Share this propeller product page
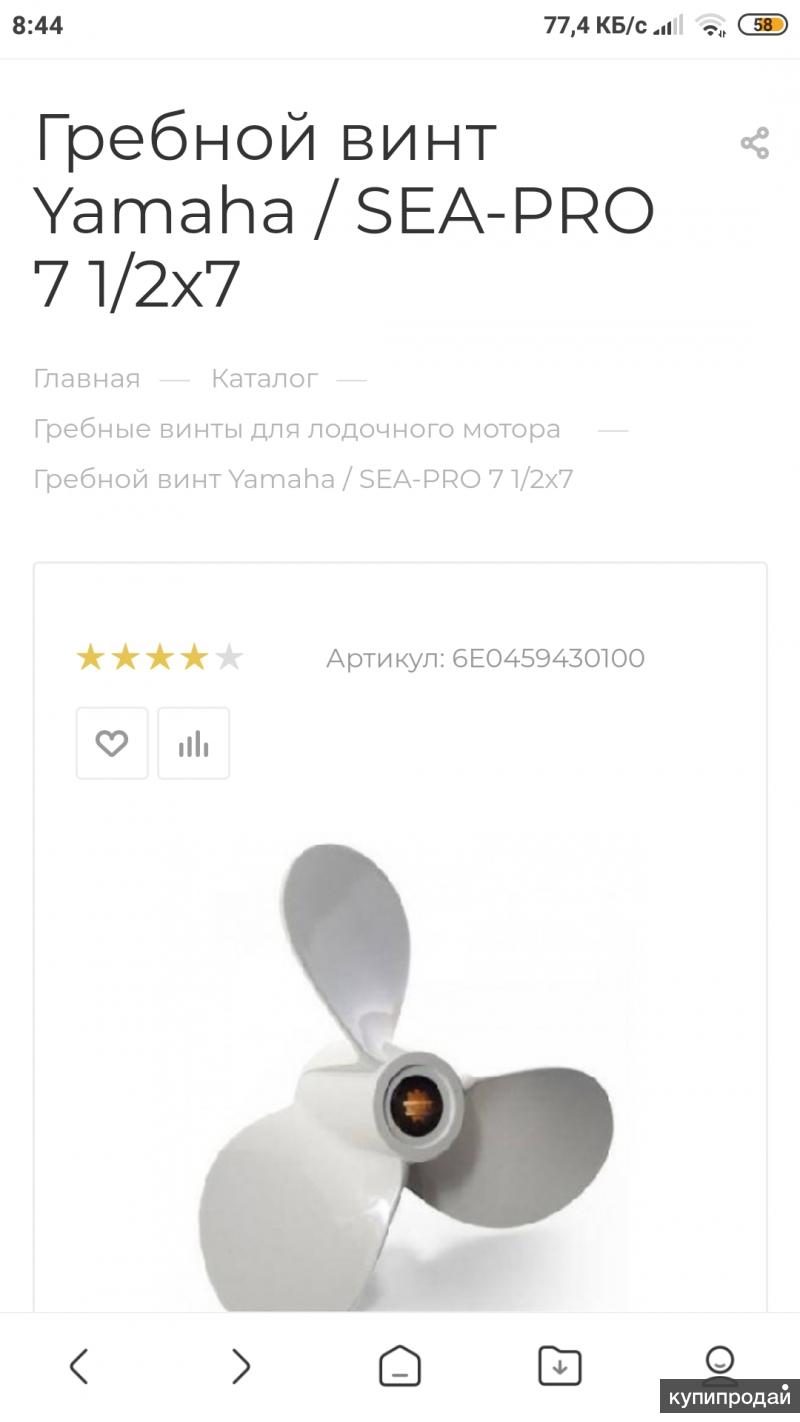Viewport: 800px width, 1422px height. [754, 143]
